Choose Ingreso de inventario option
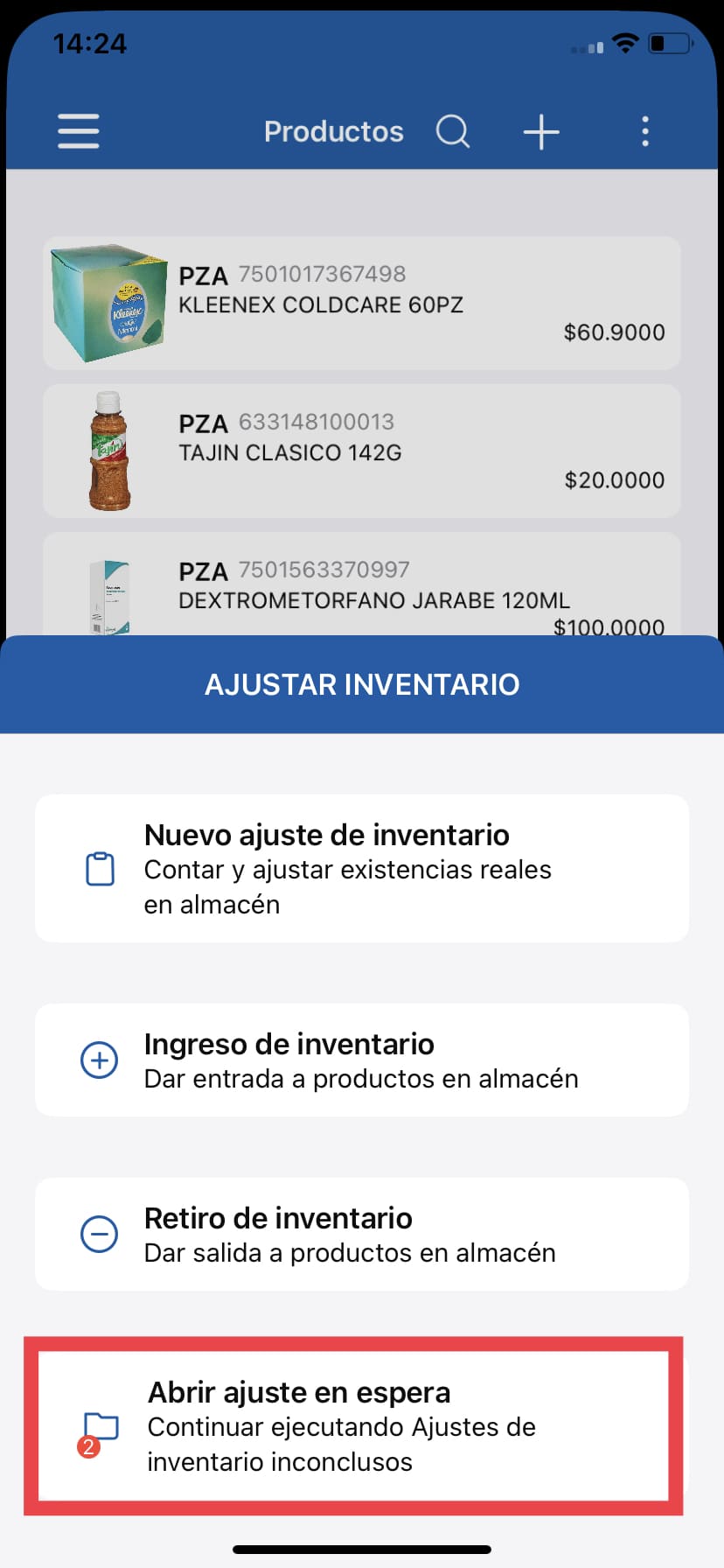The image size is (724, 1568). pyautogui.click(x=361, y=1060)
